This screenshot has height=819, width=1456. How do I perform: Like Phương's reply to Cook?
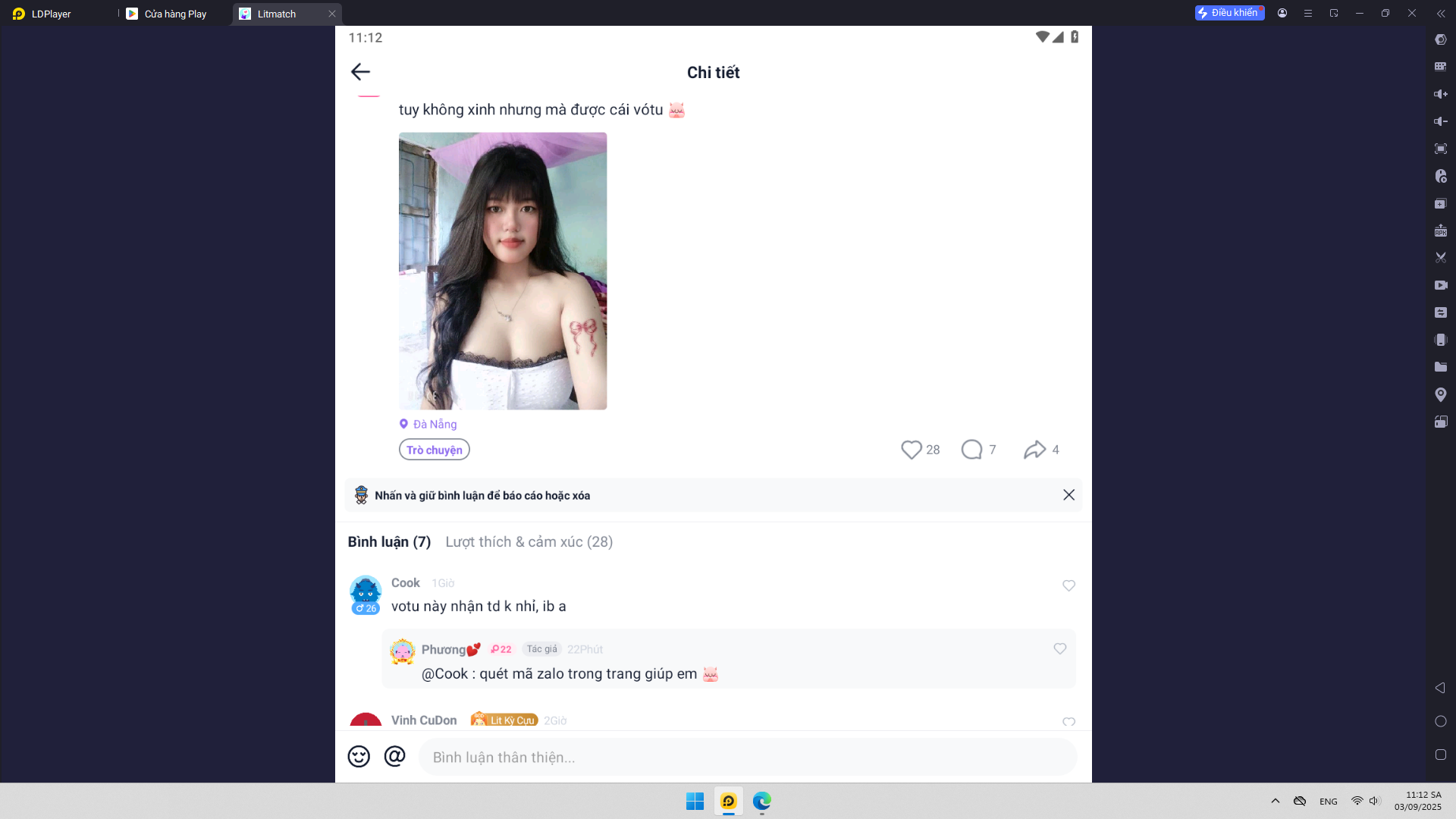click(x=1059, y=648)
